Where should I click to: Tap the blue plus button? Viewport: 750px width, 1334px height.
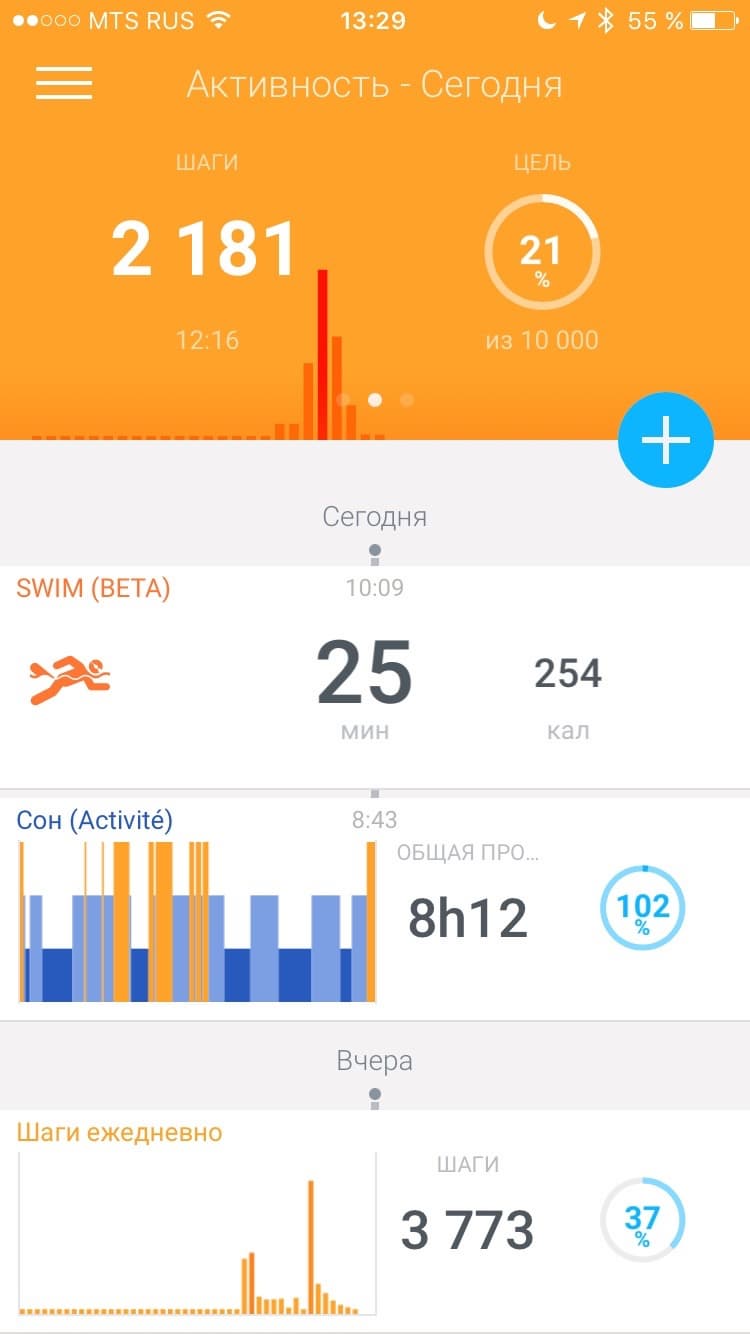pos(665,441)
